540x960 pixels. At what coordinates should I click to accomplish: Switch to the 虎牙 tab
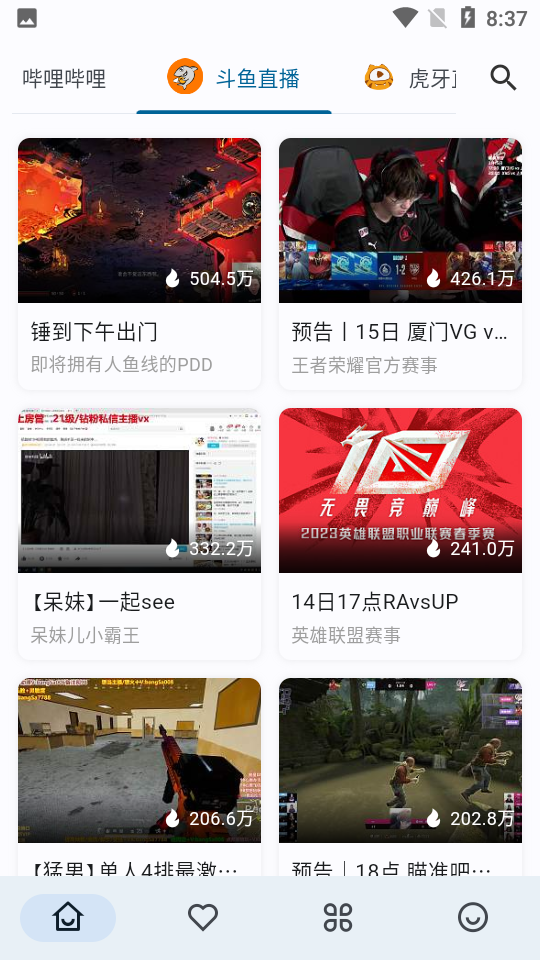(410, 79)
